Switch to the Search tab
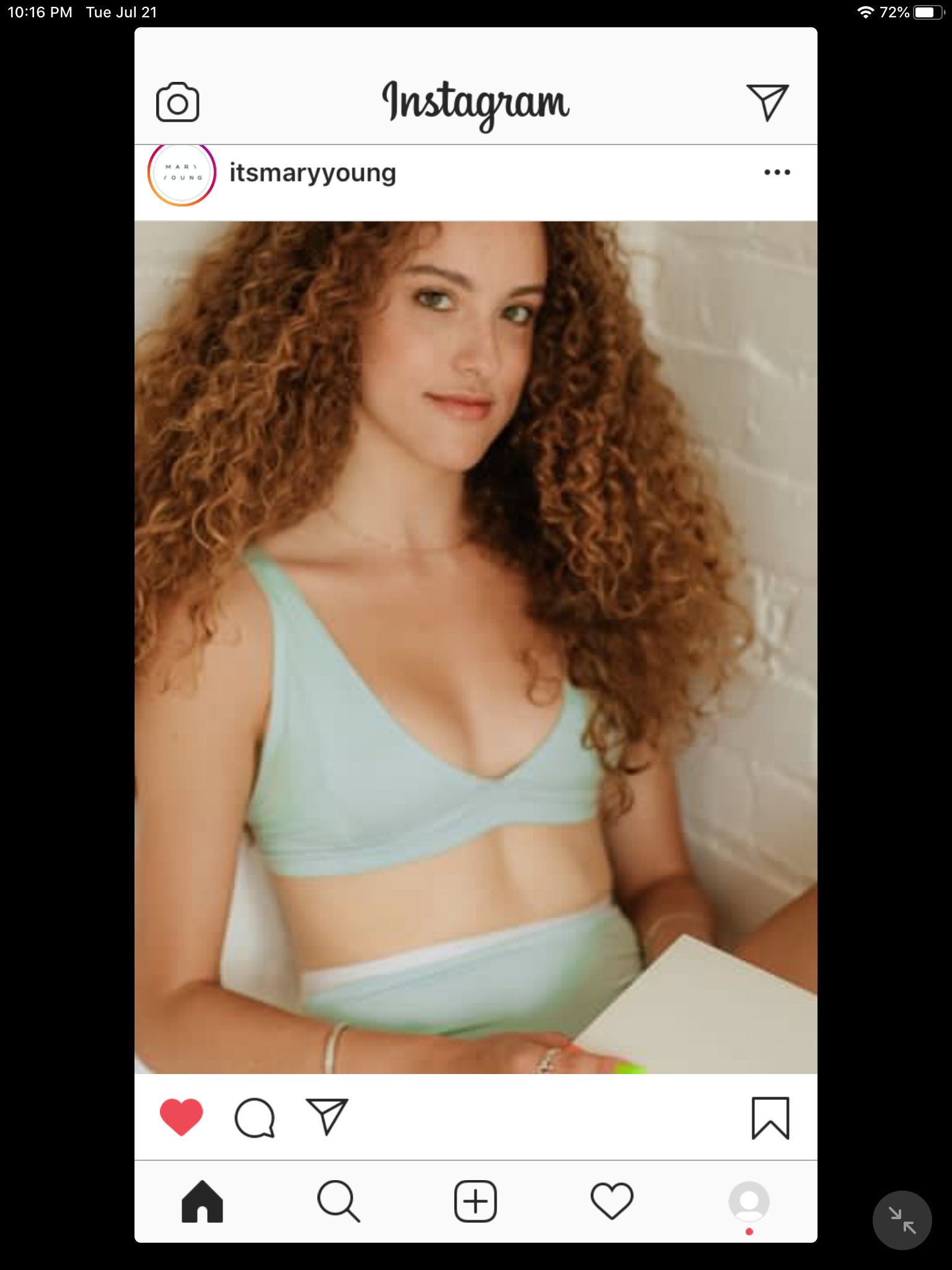 [x=338, y=1202]
